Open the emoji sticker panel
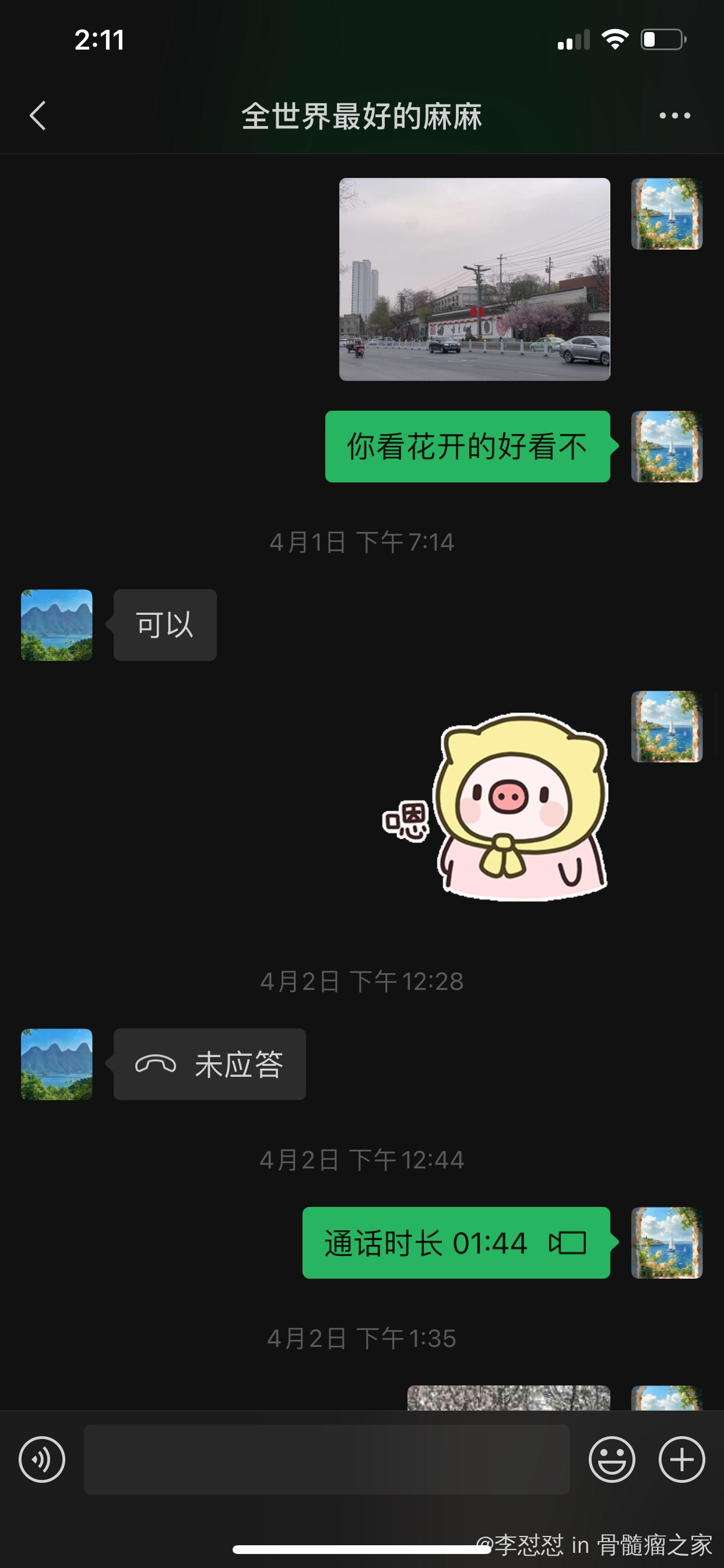The width and height of the screenshot is (724, 1568). pos(611,1459)
